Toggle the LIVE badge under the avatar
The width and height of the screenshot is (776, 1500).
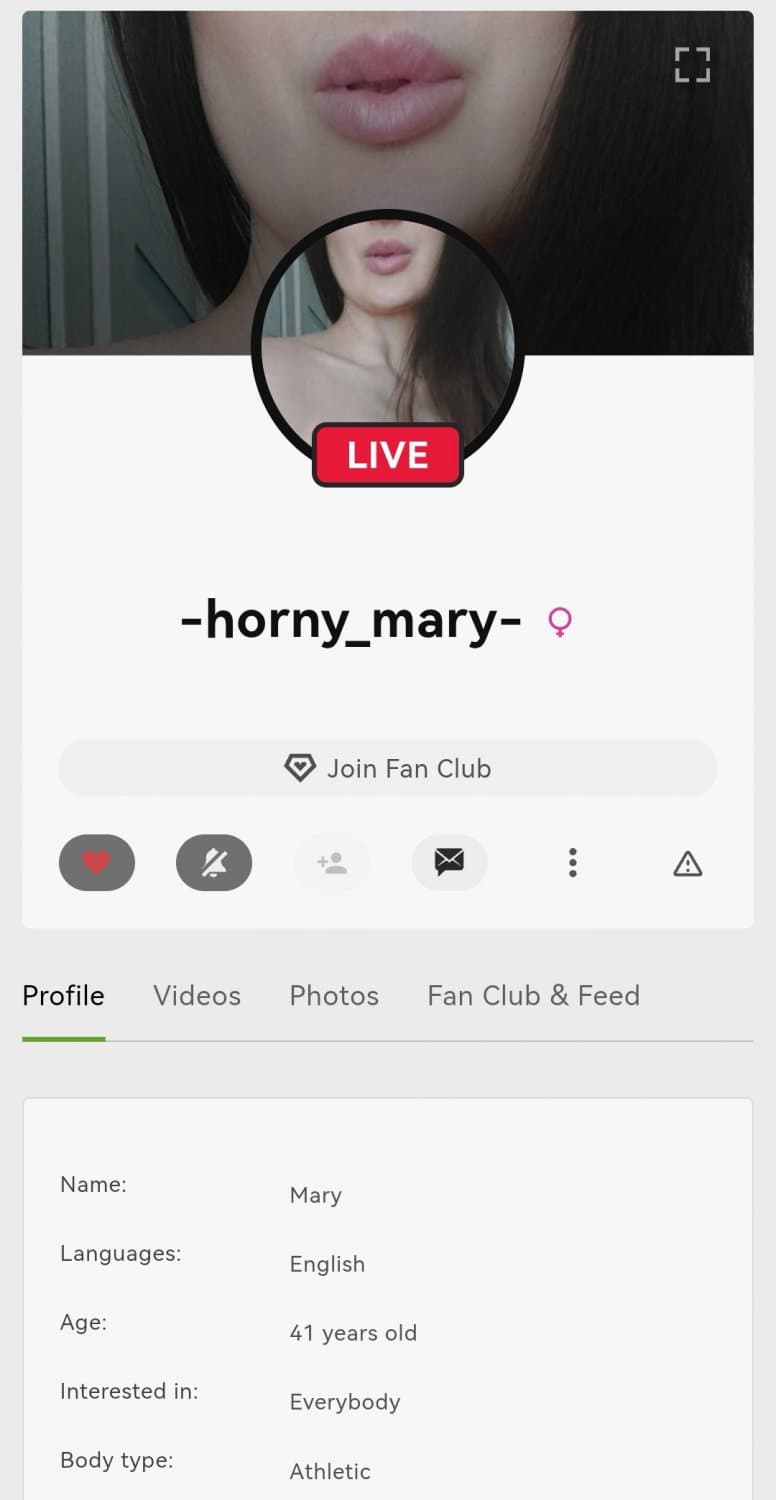(388, 455)
